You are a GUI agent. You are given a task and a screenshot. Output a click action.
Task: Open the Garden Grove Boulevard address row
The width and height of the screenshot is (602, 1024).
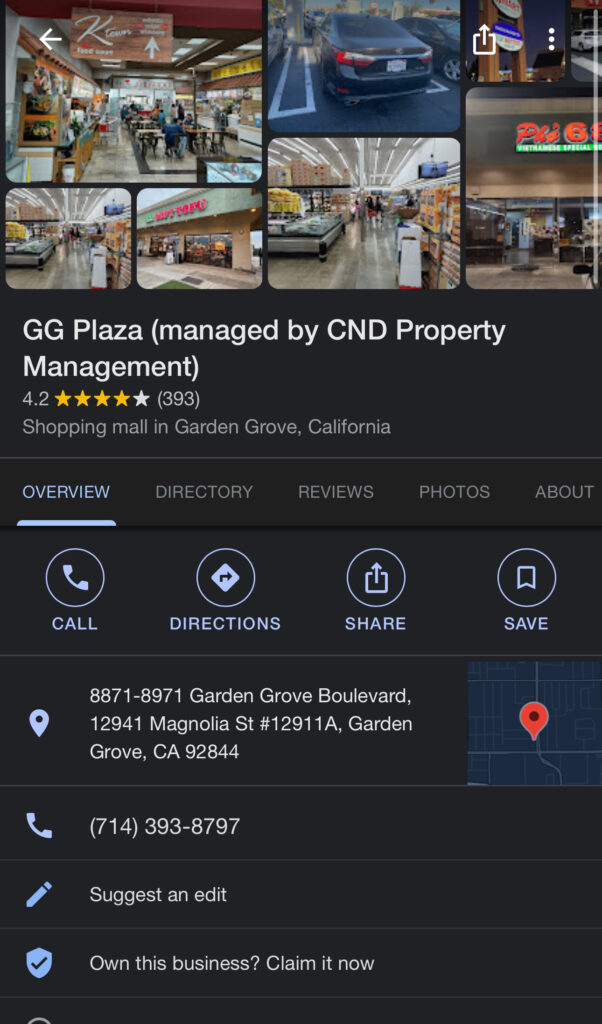coord(250,723)
